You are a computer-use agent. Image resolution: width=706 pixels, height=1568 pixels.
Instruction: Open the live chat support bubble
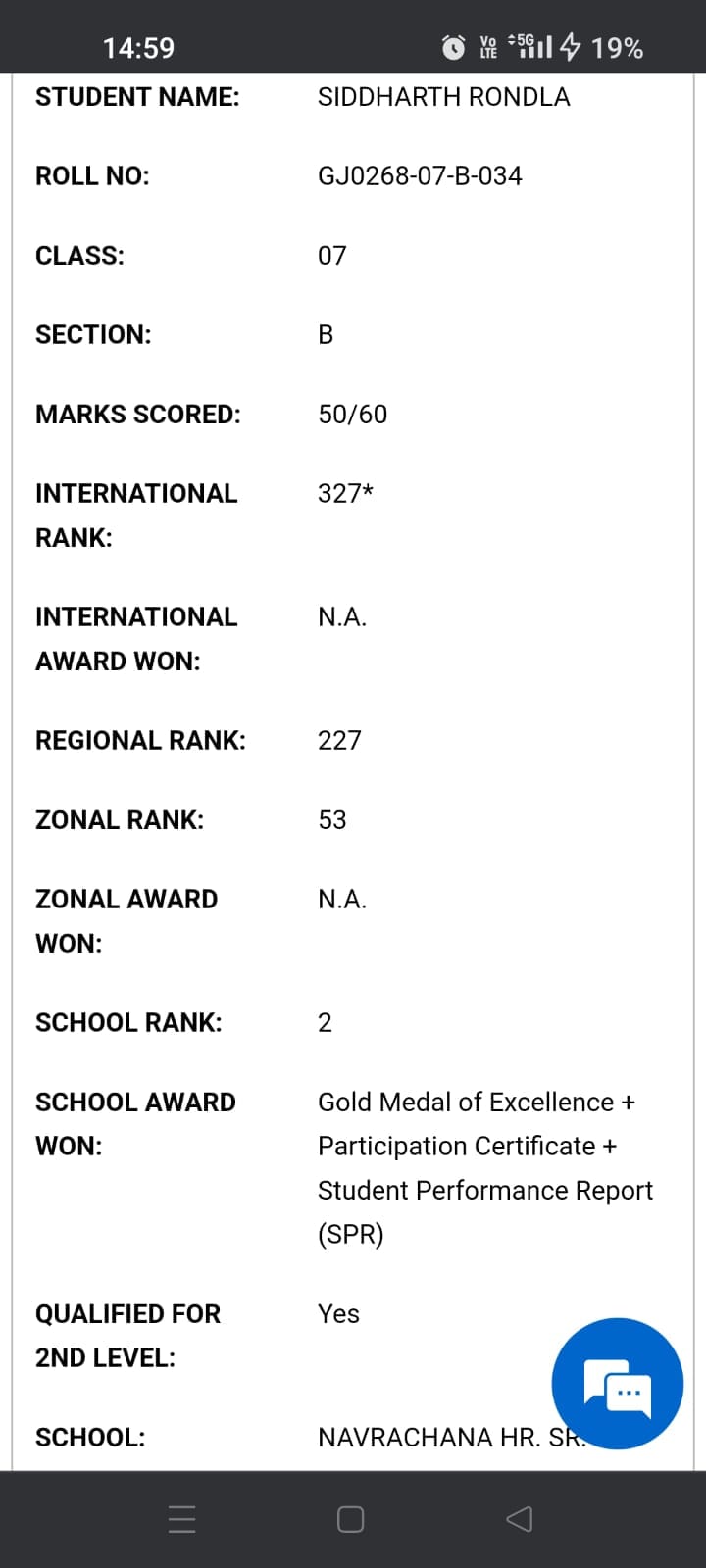[x=617, y=1383]
